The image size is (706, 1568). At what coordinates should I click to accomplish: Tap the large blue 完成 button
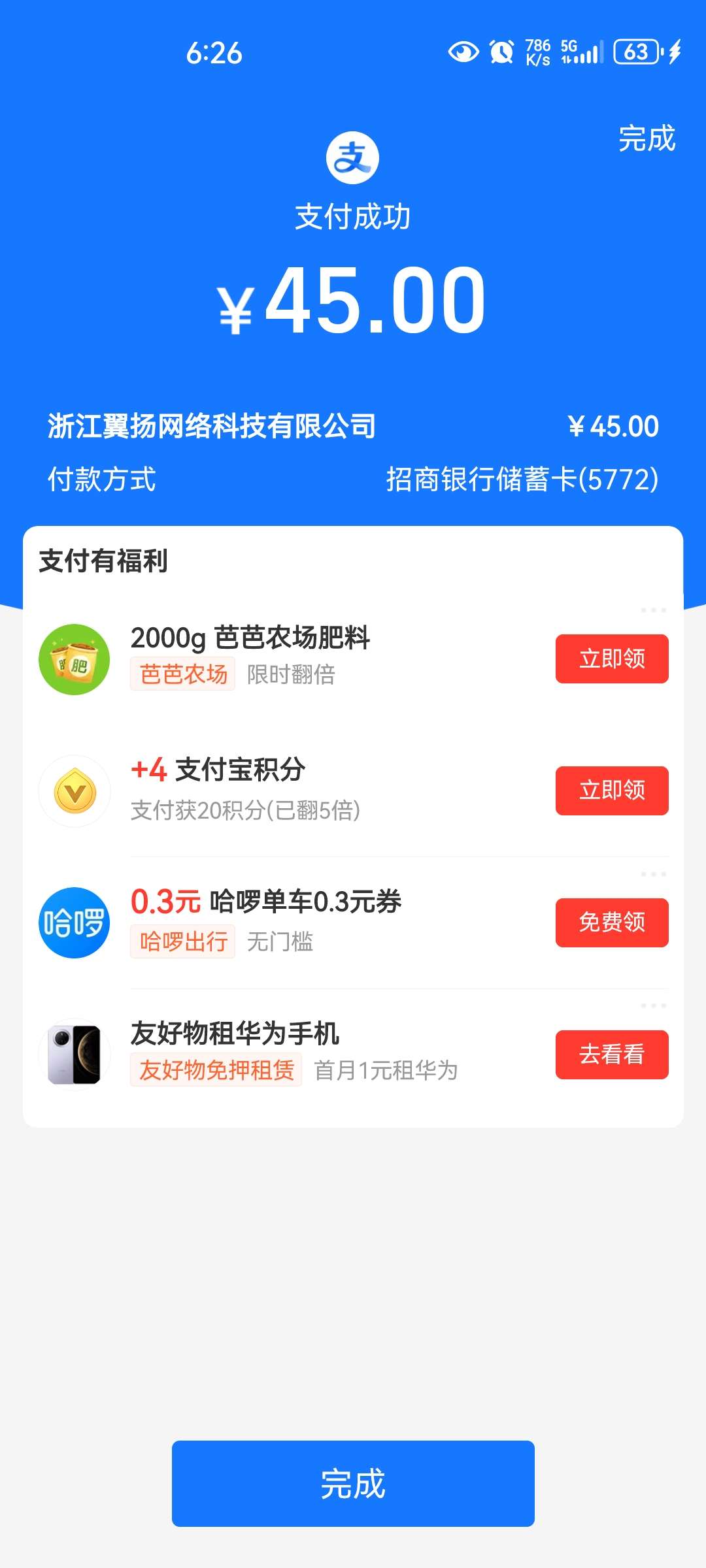[x=353, y=1483]
